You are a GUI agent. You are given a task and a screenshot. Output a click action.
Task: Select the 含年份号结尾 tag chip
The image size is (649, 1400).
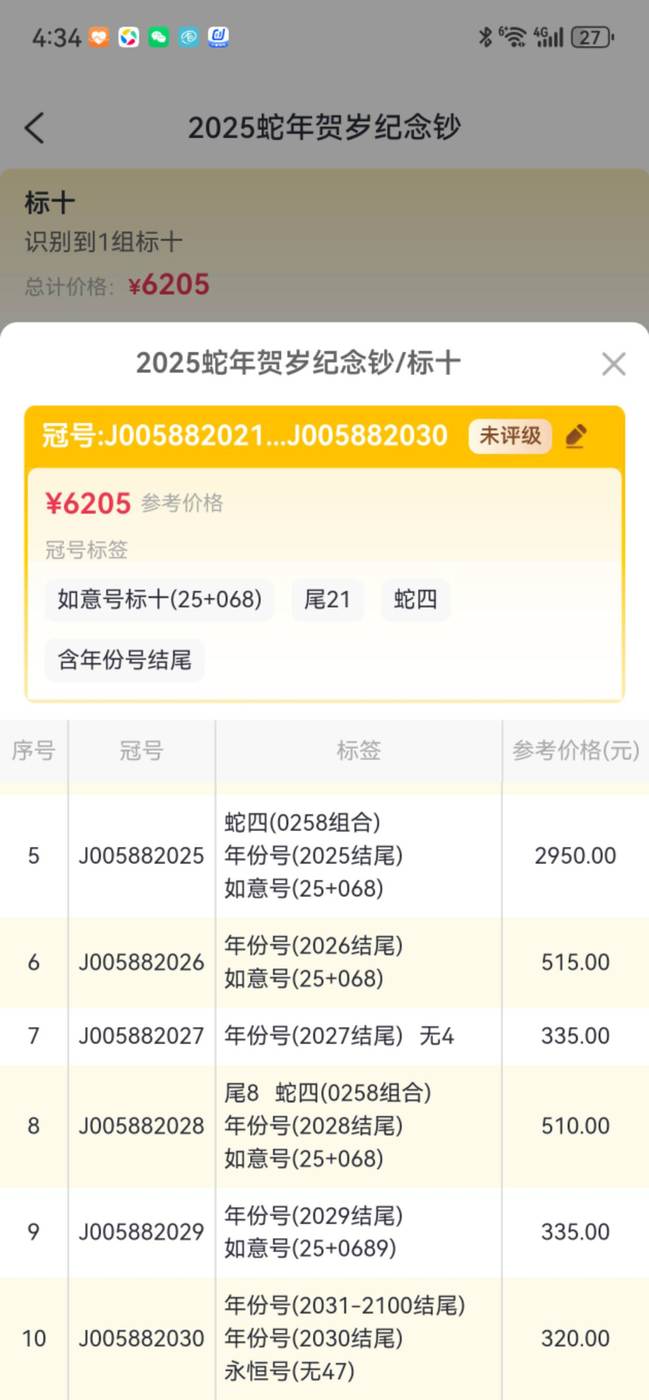coord(124,661)
